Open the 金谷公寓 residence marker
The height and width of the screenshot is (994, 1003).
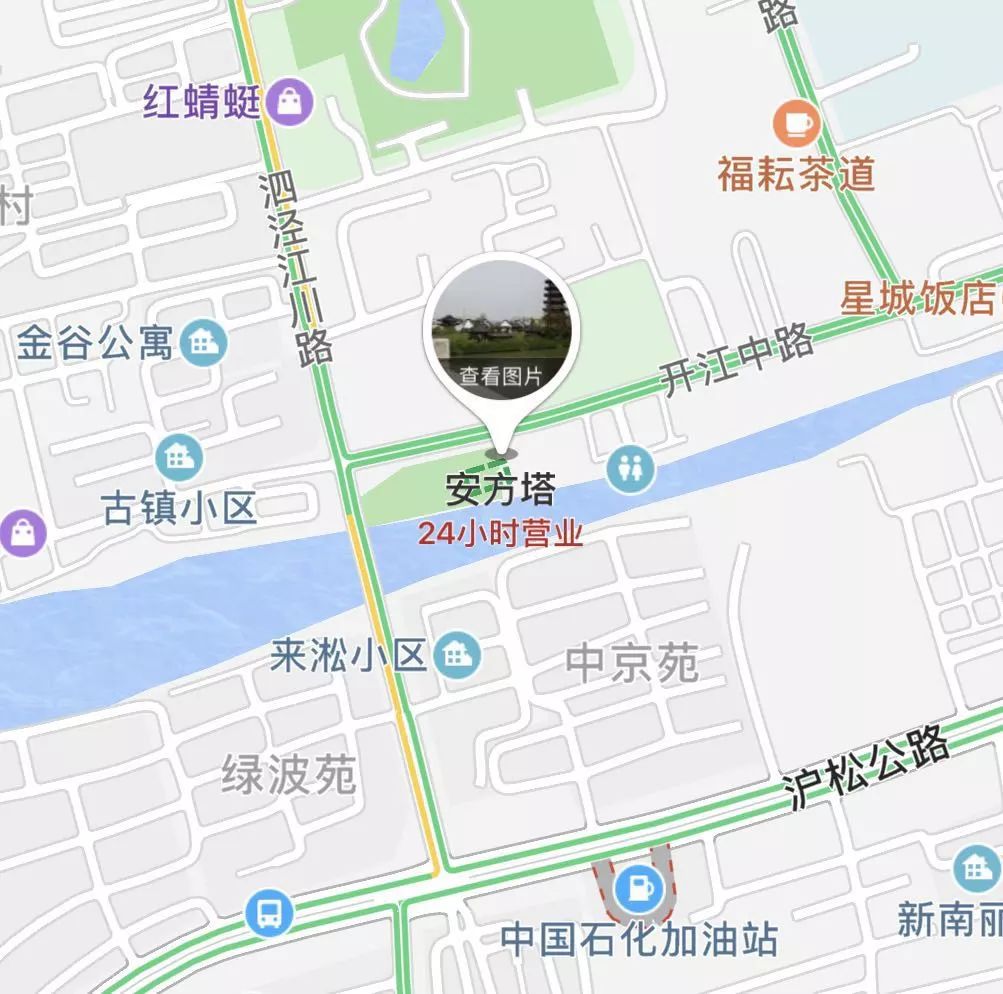click(205, 344)
